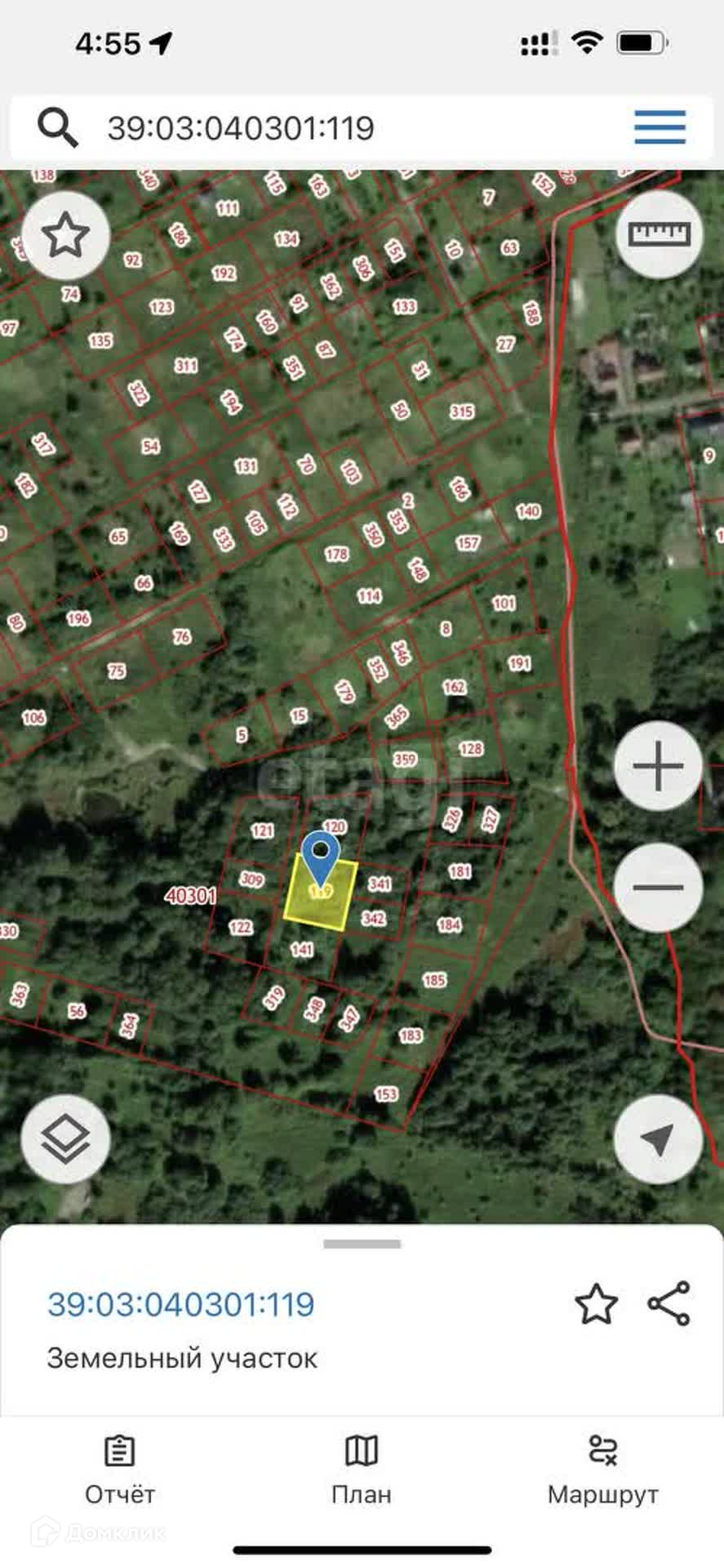
Task: Center map on my current location
Action: [x=658, y=1140]
